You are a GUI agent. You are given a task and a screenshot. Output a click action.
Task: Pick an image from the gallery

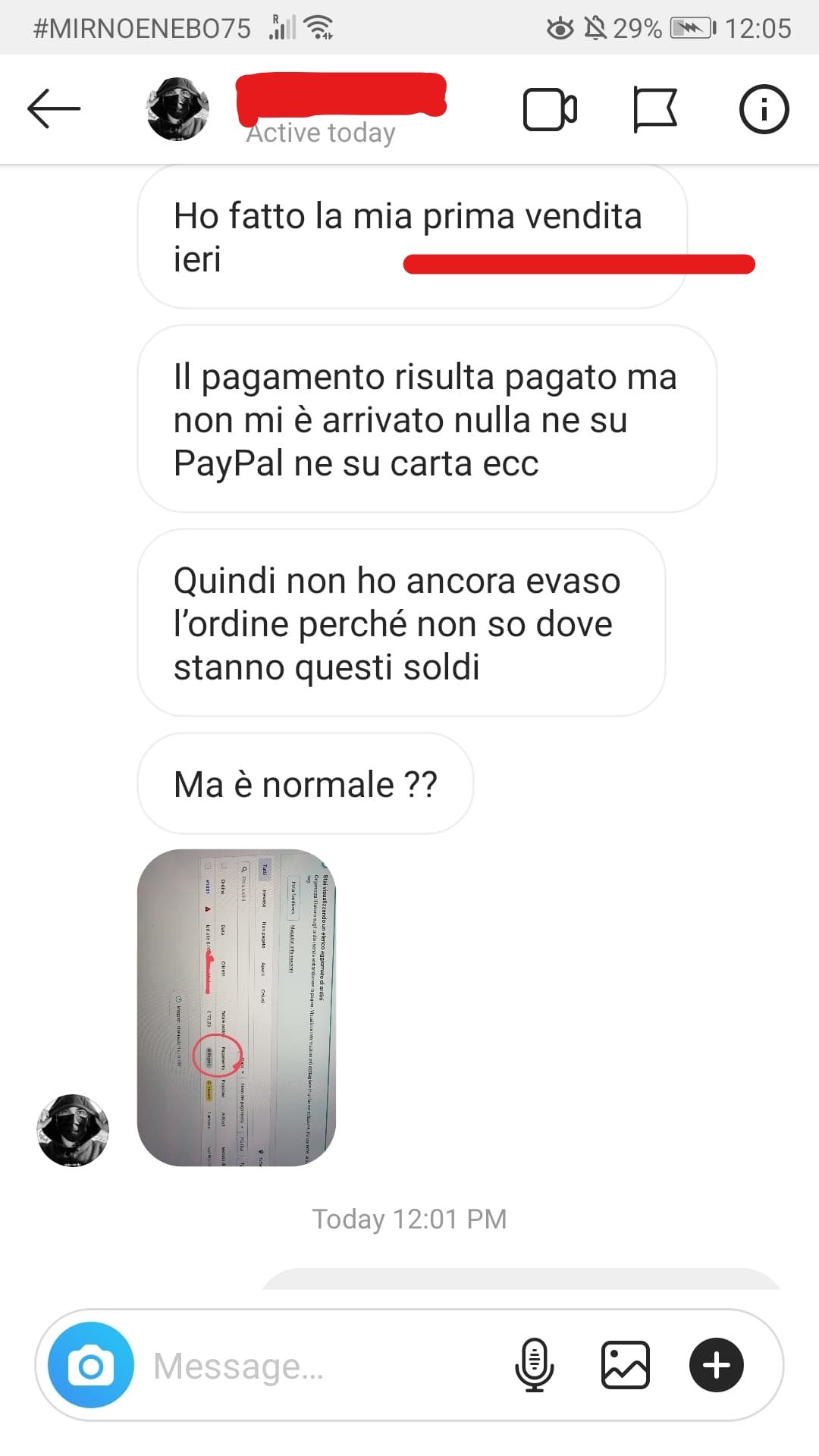(626, 1365)
